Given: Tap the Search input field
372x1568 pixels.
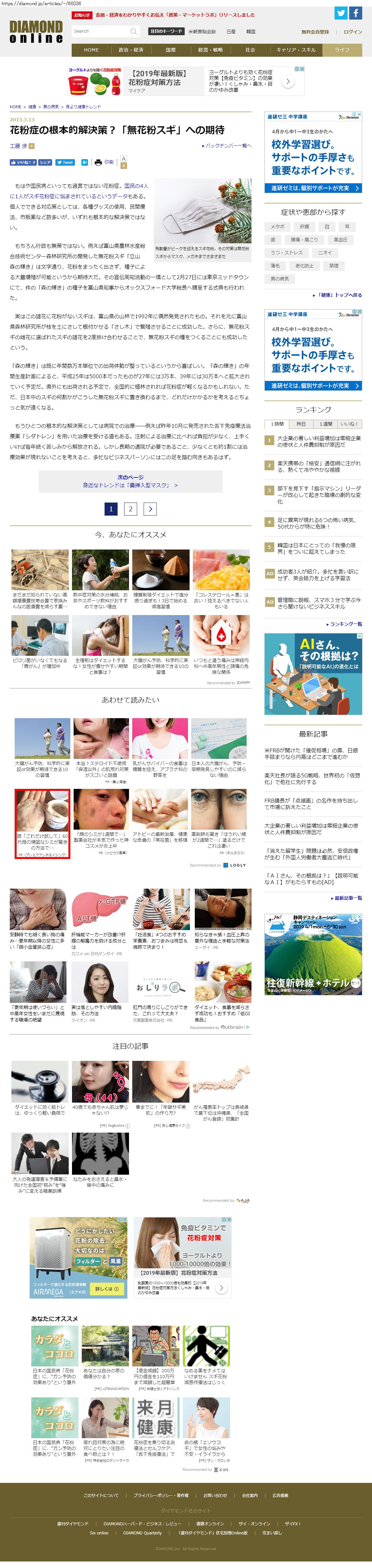Looking at the screenshot, I should tap(100, 31).
